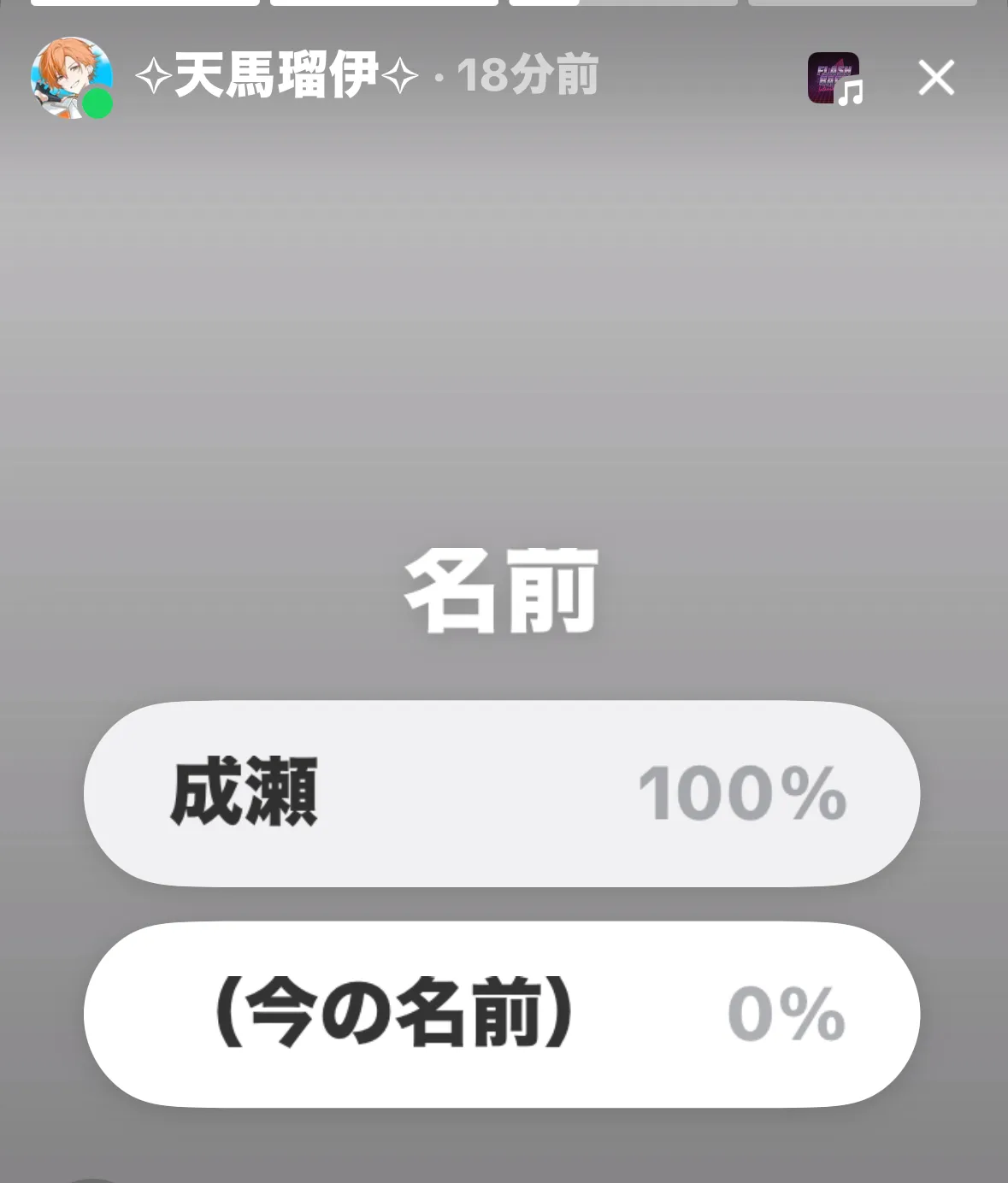Select the 成瀬 poll option
Image resolution: width=1008 pixels, height=1183 pixels.
[501, 793]
